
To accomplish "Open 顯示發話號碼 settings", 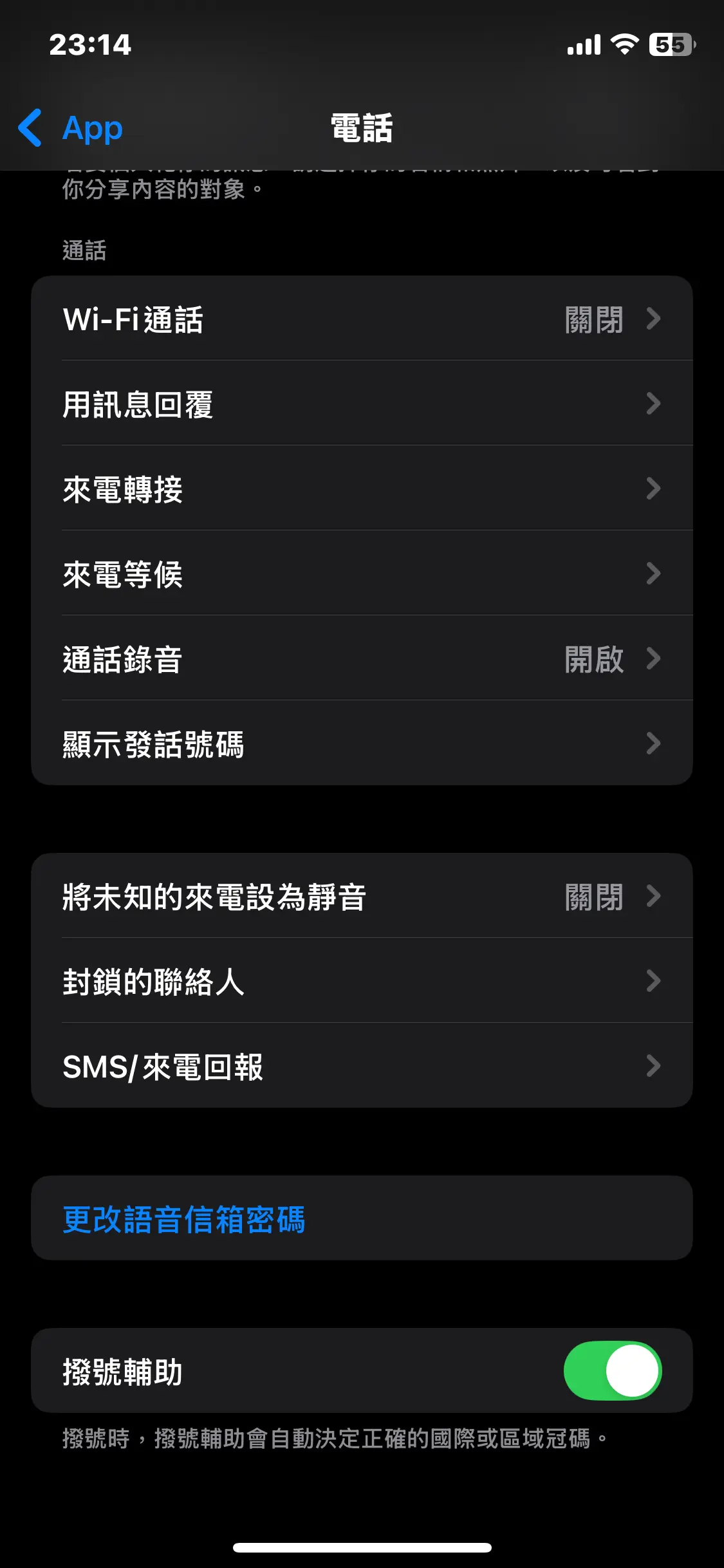I will point(362,743).
